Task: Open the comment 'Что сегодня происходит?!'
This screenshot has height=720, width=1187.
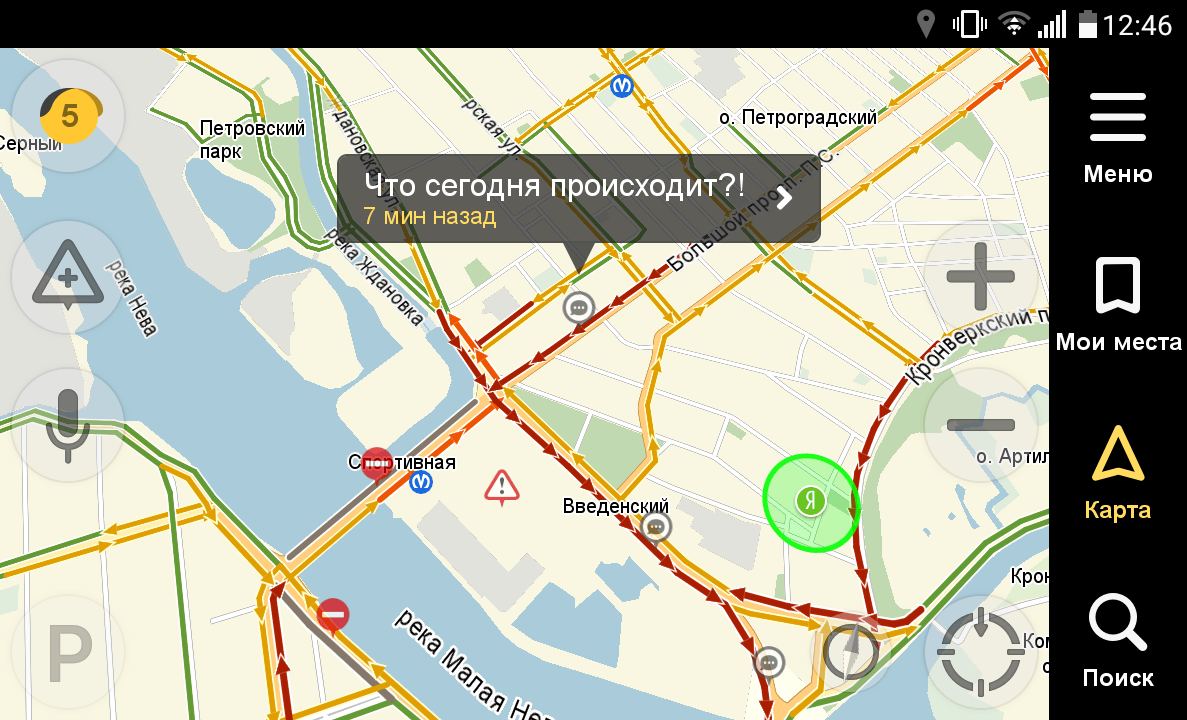Action: click(x=578, y=198)
